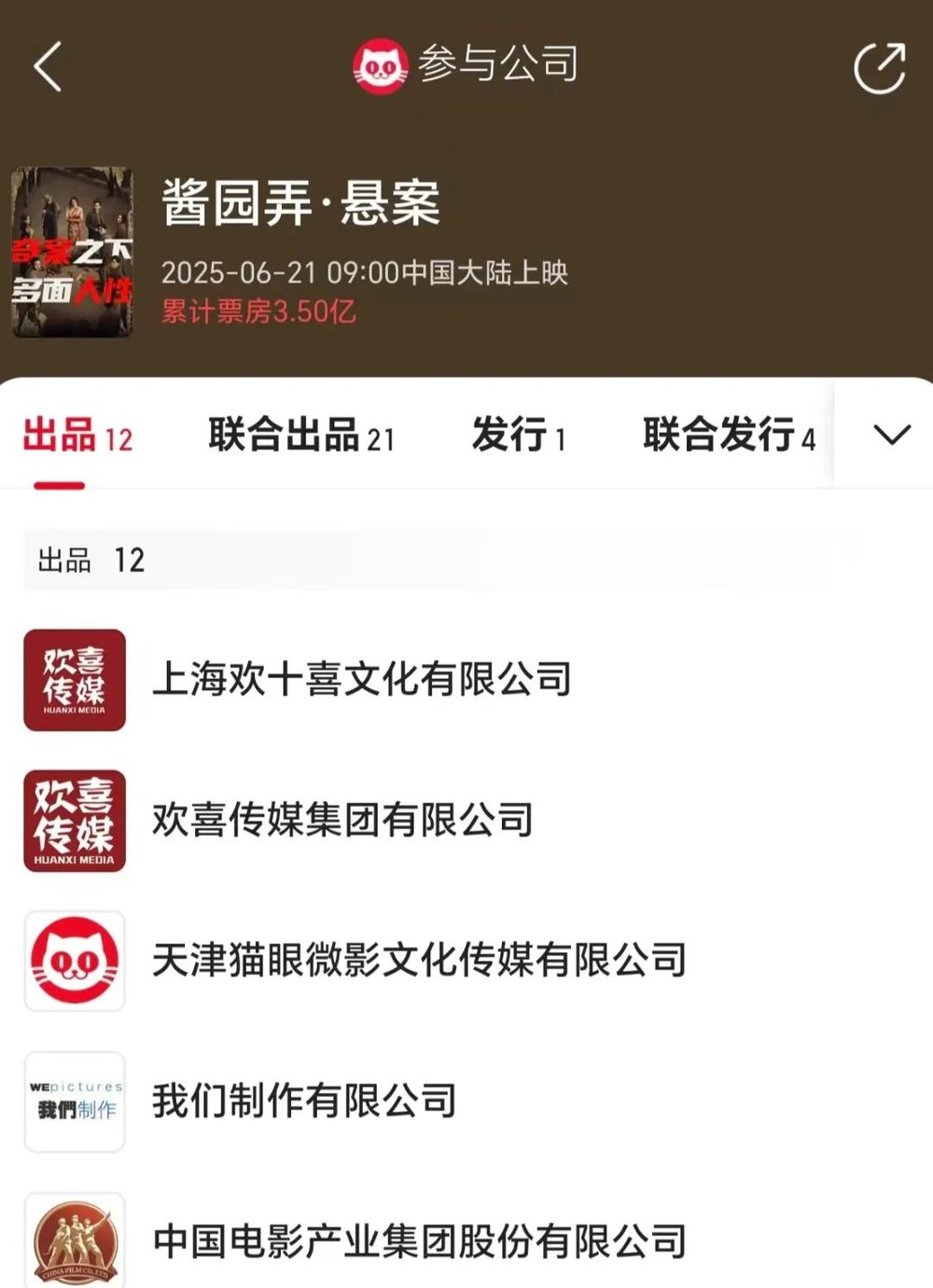
Task: Share this participating companies page
Action: pos(879,67)
